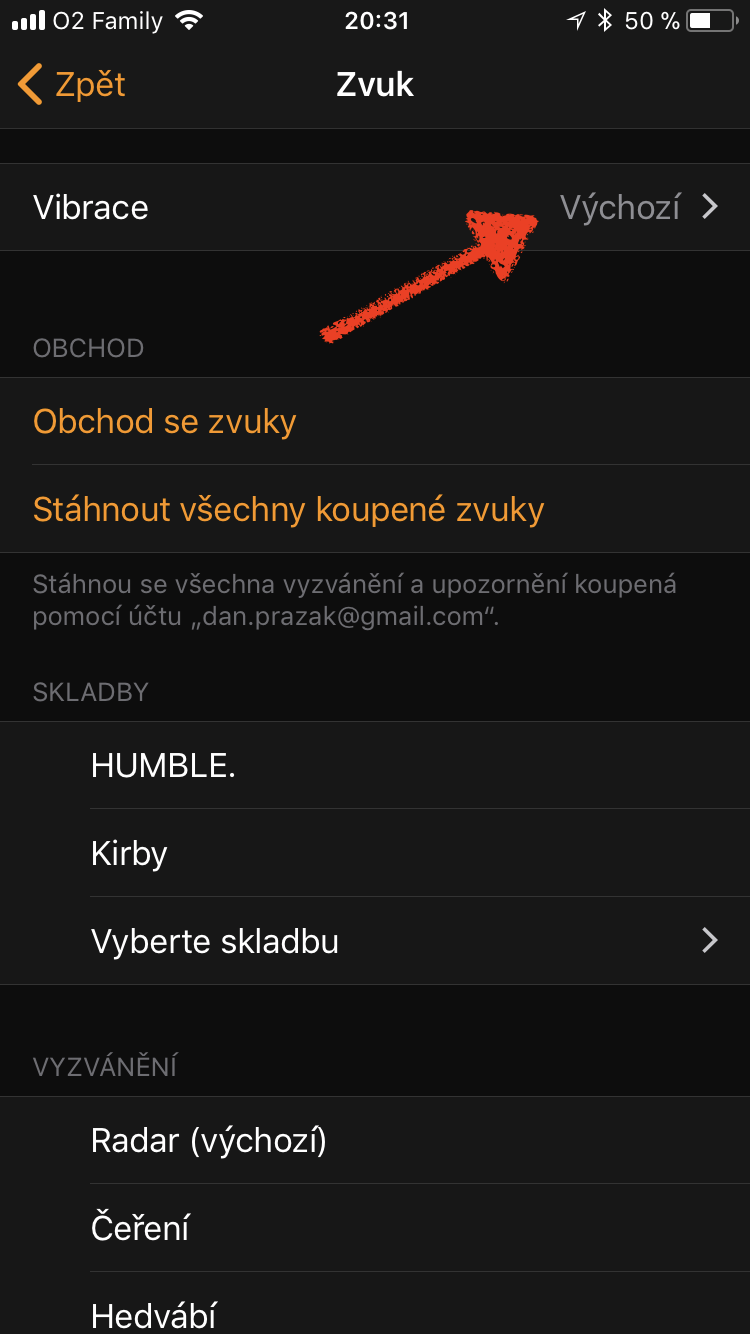Screen dimensions: 750x1334
Task: Tap Stáhnout všechny koupené zvuky
Action: pyautogui.click(x=288, y=510)
